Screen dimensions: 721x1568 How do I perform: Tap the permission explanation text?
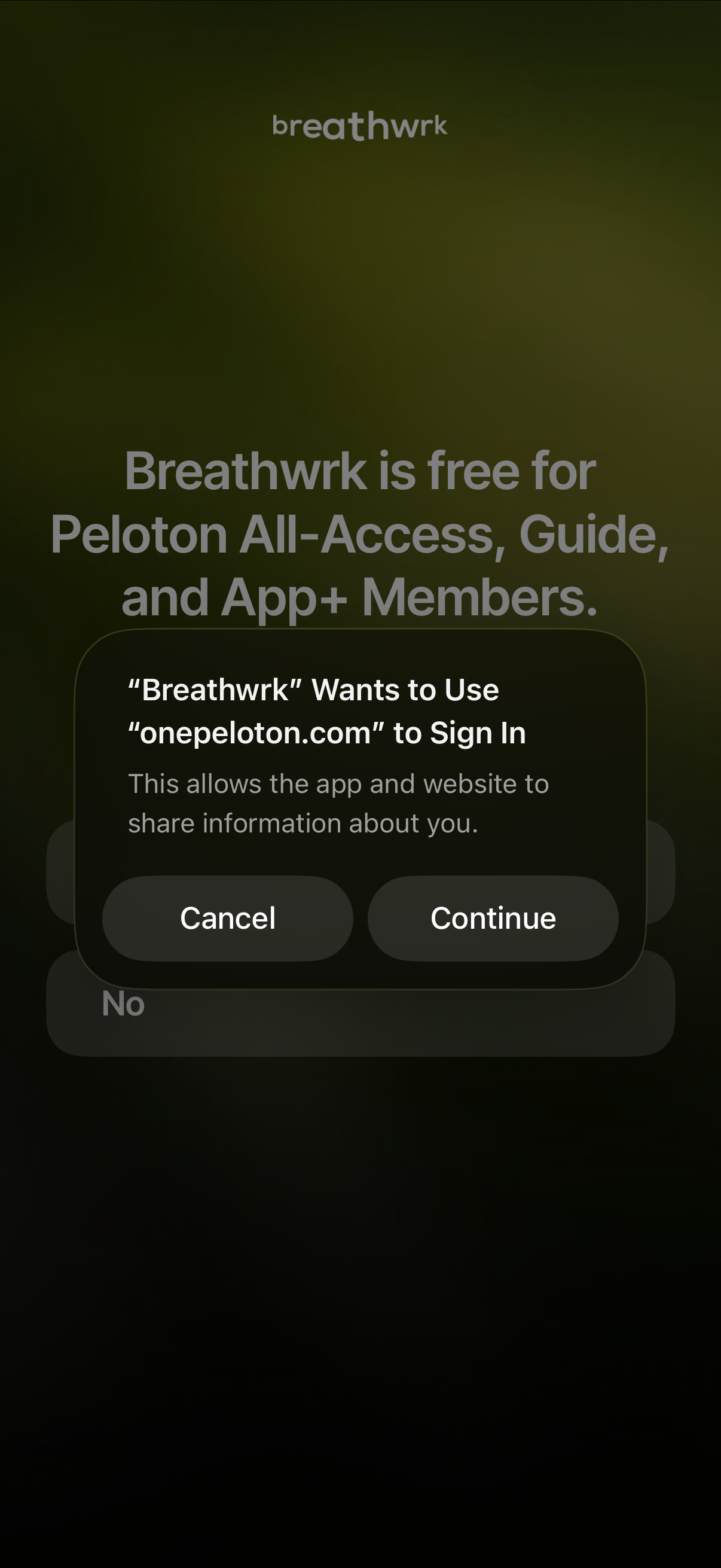point(338,803)
